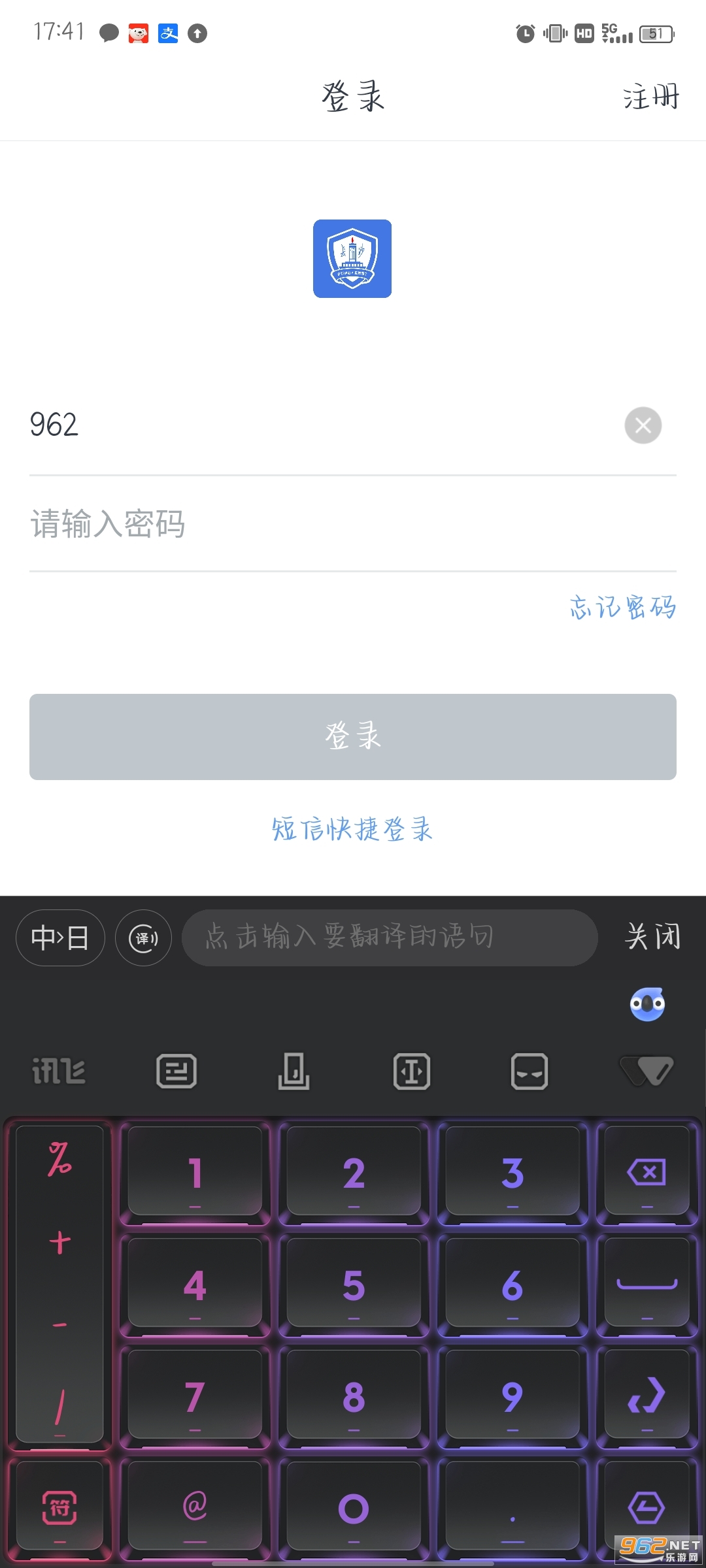The image size is (706, 1568).
Task: Edit the account field containing 962
Action: click(314, 425)
